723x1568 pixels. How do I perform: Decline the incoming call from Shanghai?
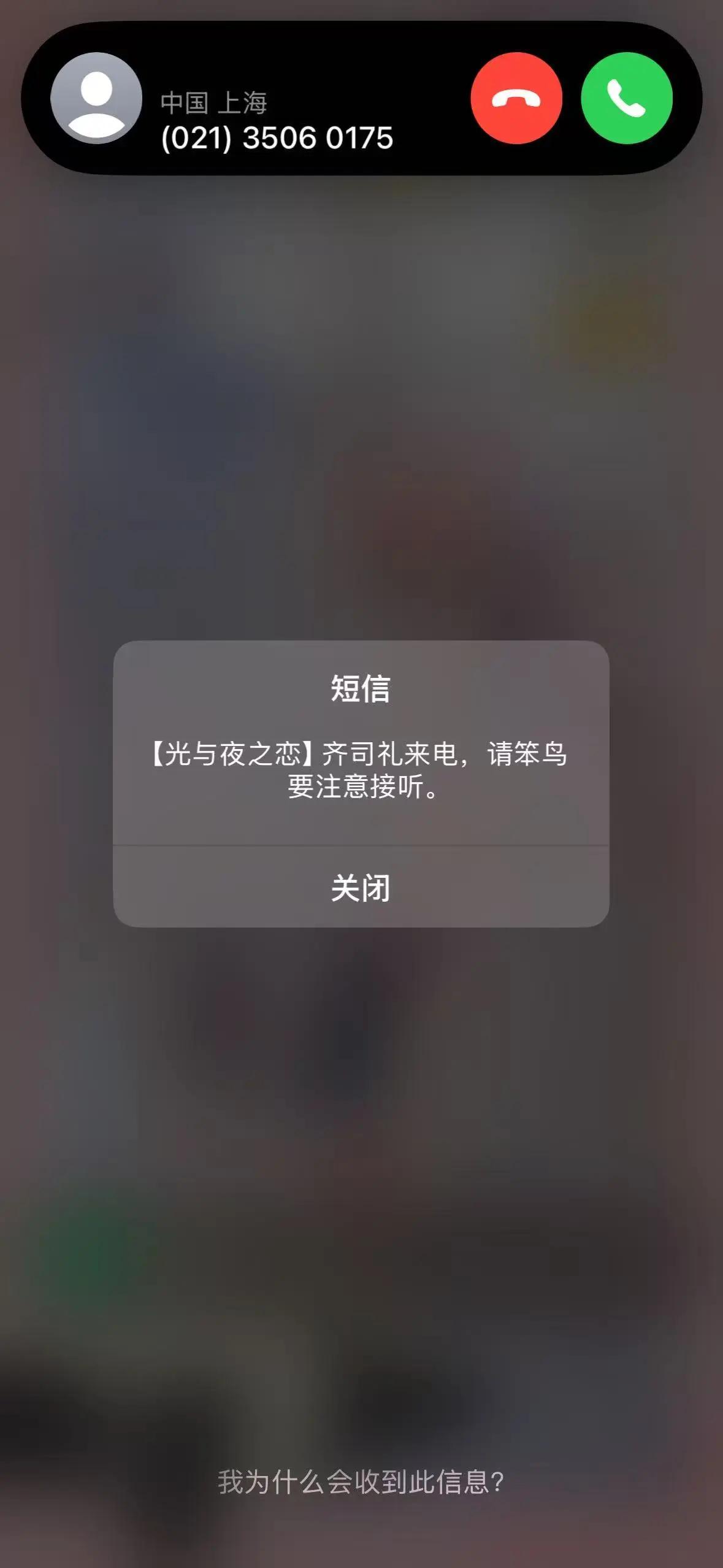516,98
